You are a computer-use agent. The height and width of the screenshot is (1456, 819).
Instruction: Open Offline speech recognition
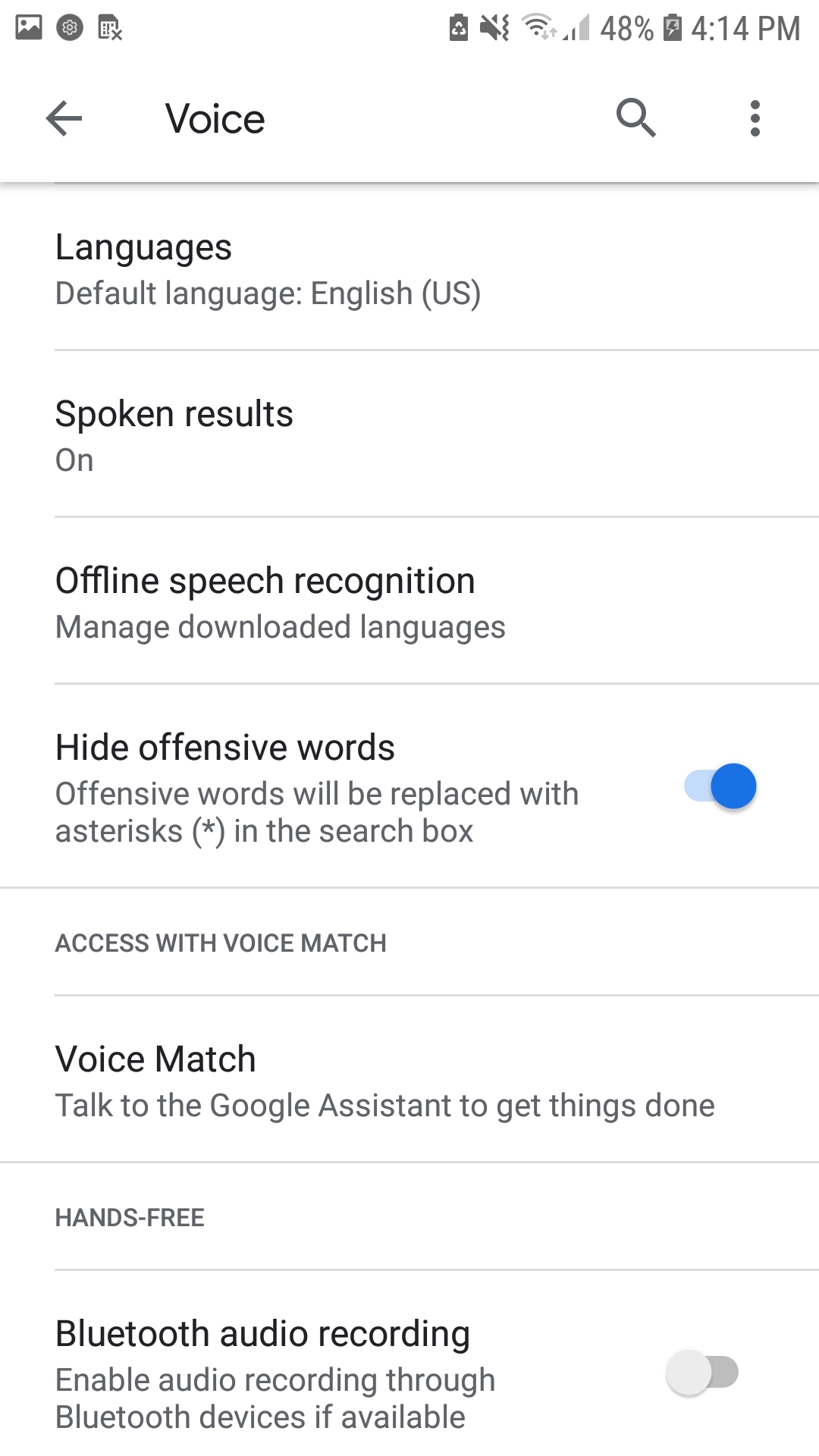pos(409,603)
